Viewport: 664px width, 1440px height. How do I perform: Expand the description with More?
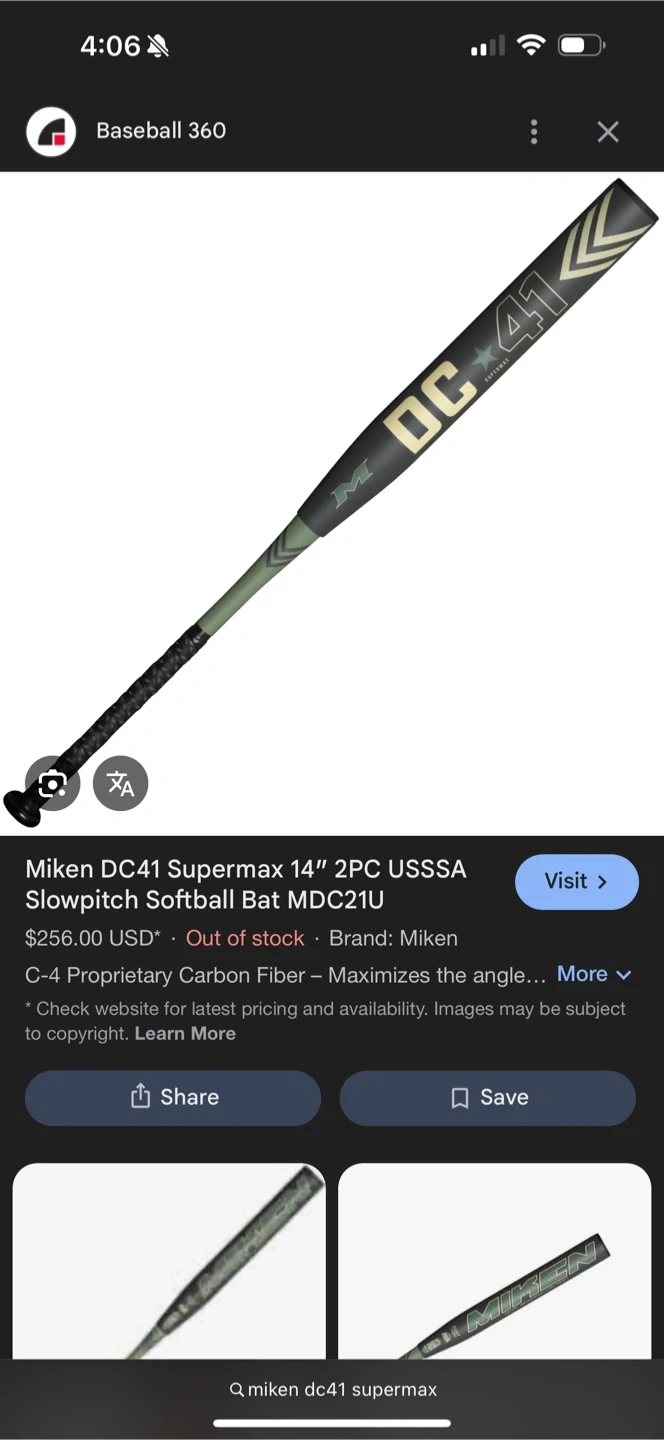(x=594, y=974)
